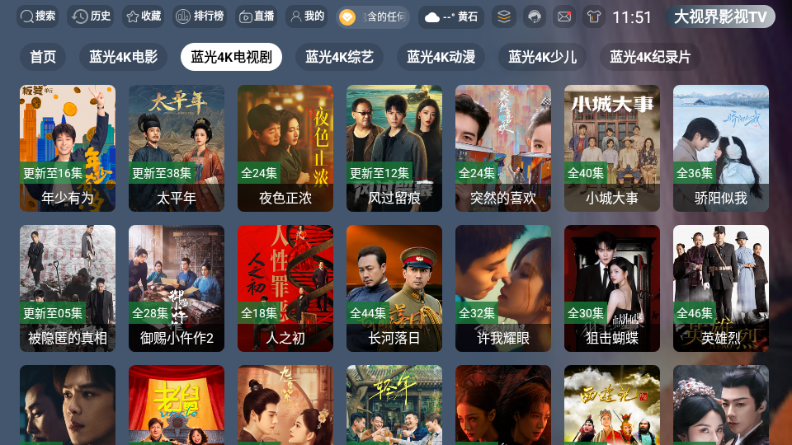Tap the 黄石 weather widget
Image resolution: width=792 pixels, height=445 pixels.
(452, 17)
